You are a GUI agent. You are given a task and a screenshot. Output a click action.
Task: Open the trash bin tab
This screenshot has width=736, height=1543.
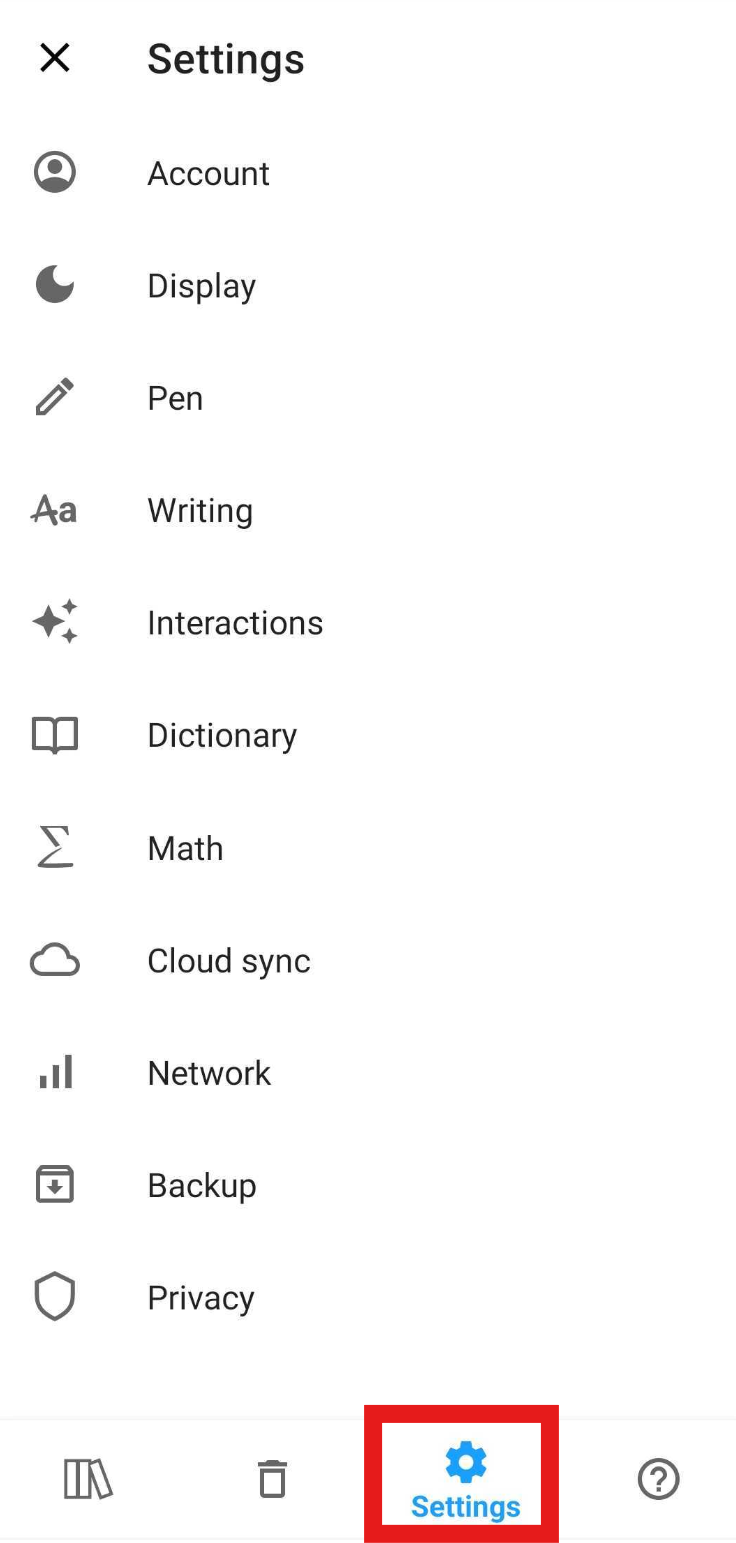click(272, 1479)
